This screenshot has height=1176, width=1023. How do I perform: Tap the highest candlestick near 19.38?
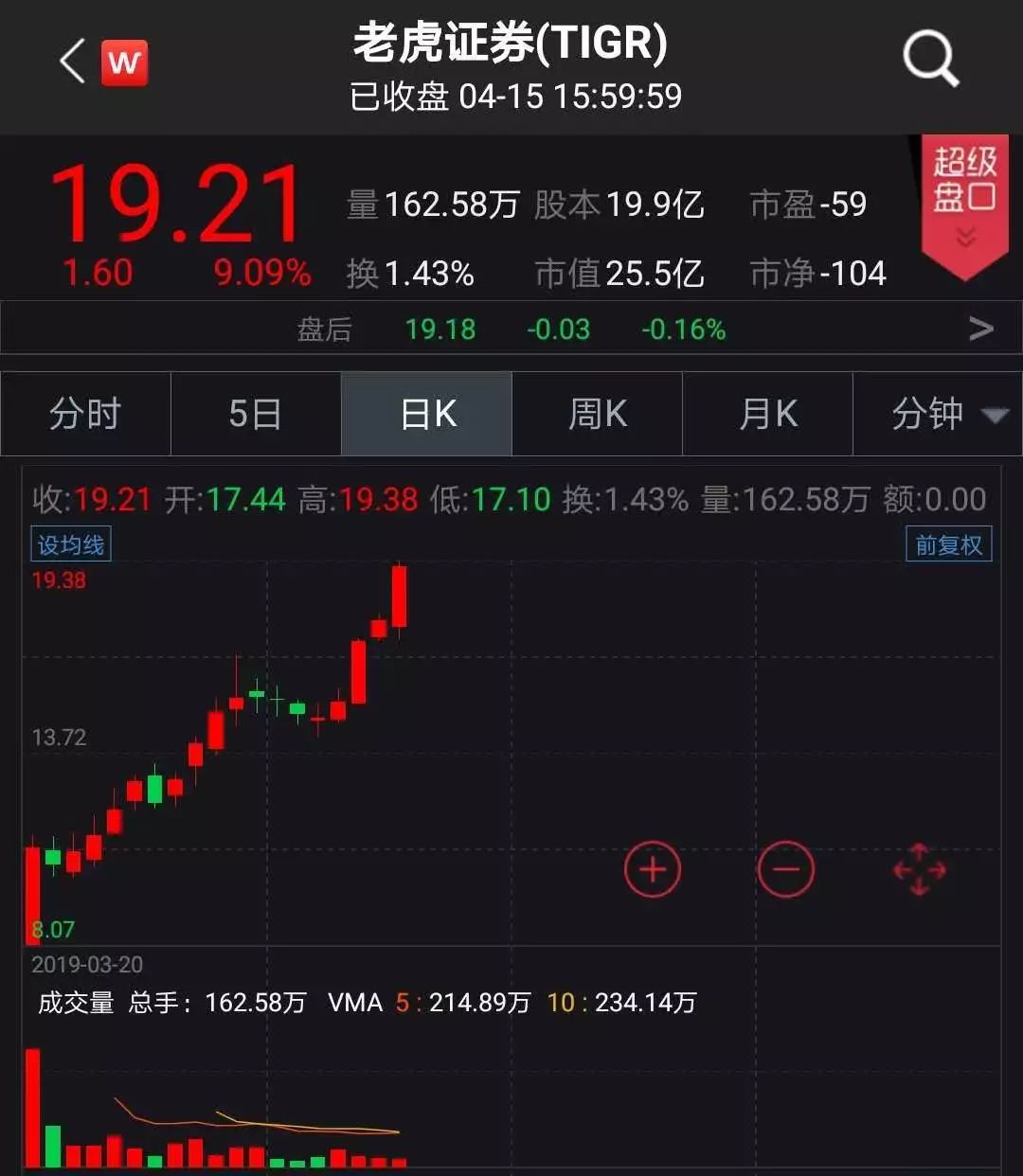[400, 597]
